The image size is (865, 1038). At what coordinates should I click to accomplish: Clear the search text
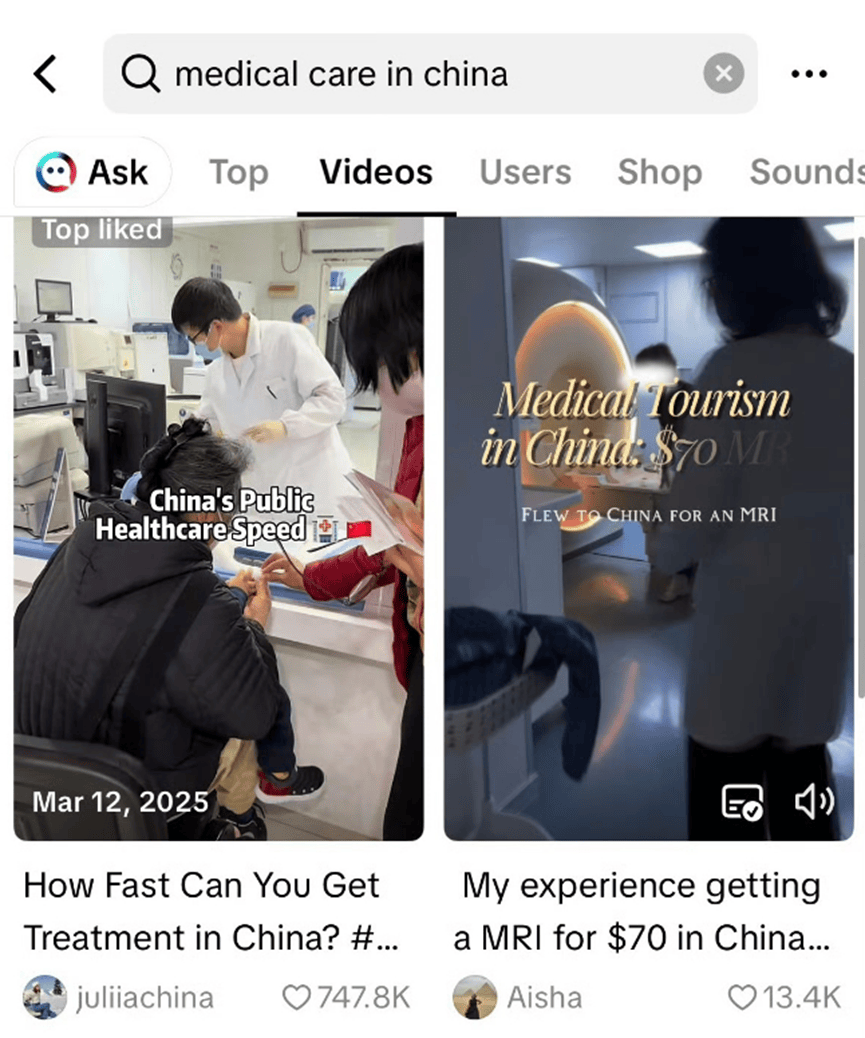(x=724, y=74)
